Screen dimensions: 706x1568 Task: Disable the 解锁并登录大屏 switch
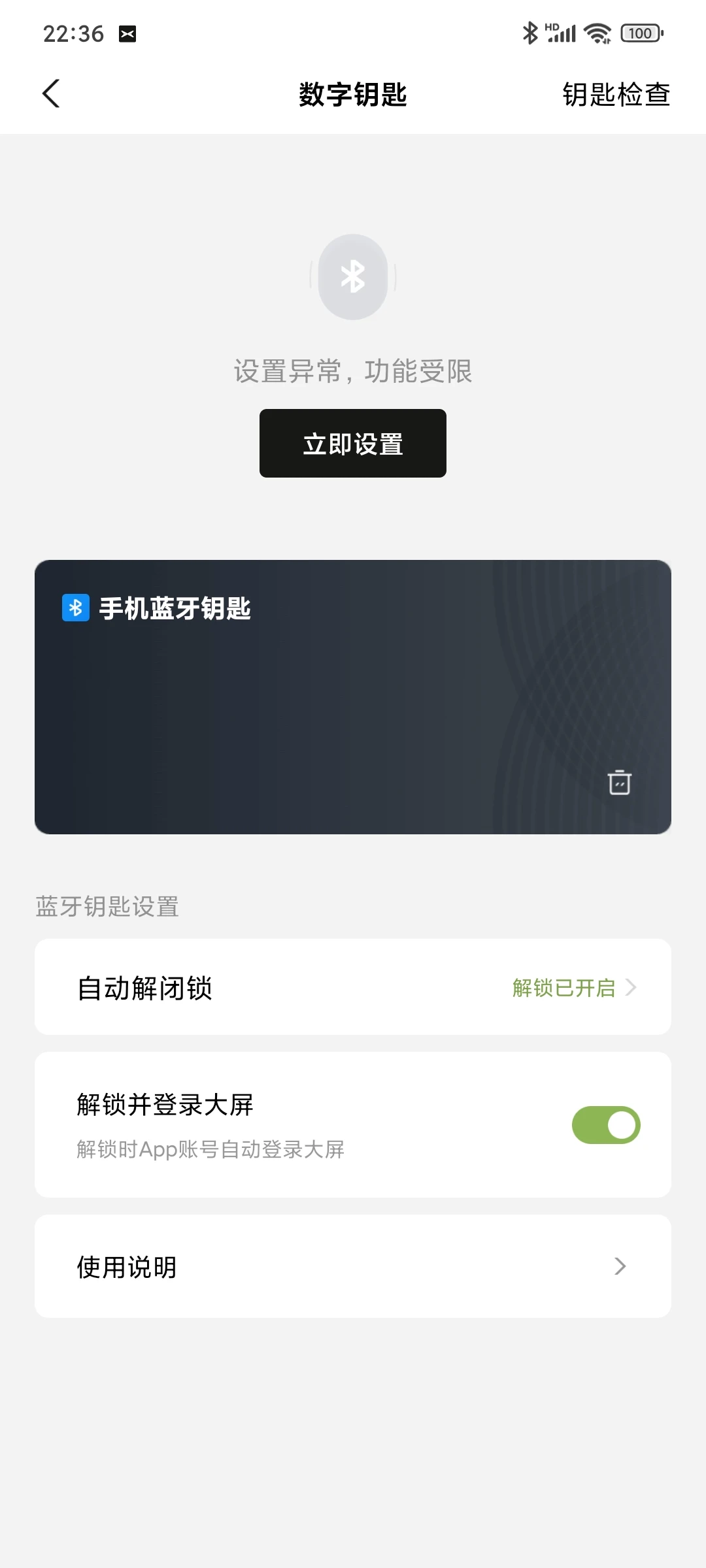(606, 1125)
